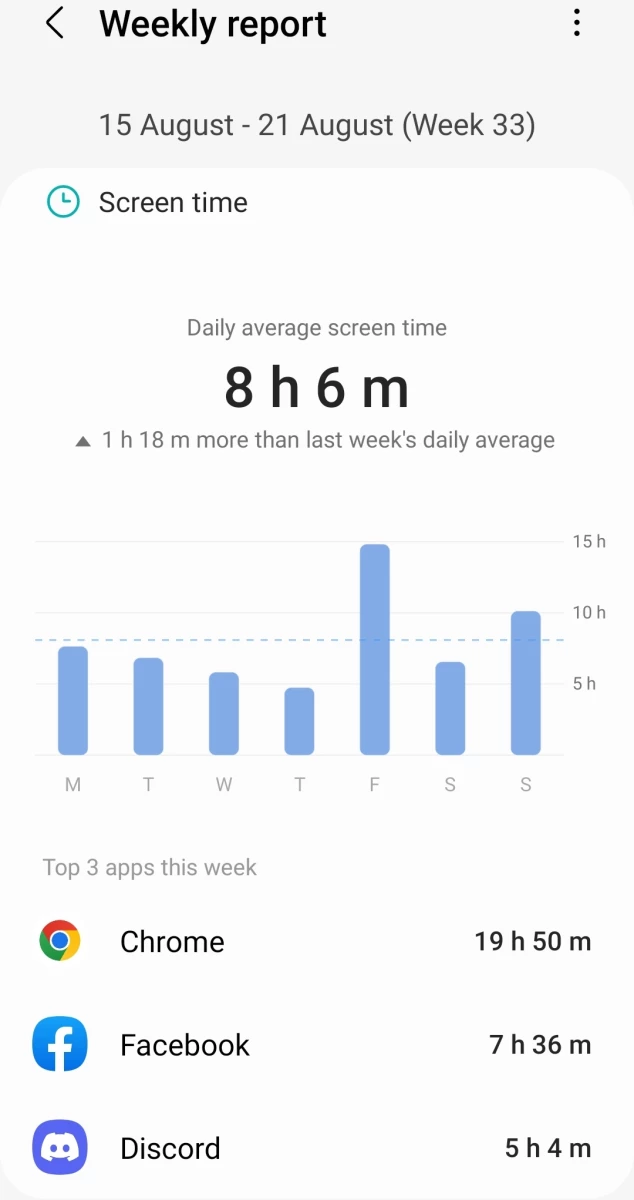
Task: Select Friday's bar in the chart
Action: coord(375,649)
